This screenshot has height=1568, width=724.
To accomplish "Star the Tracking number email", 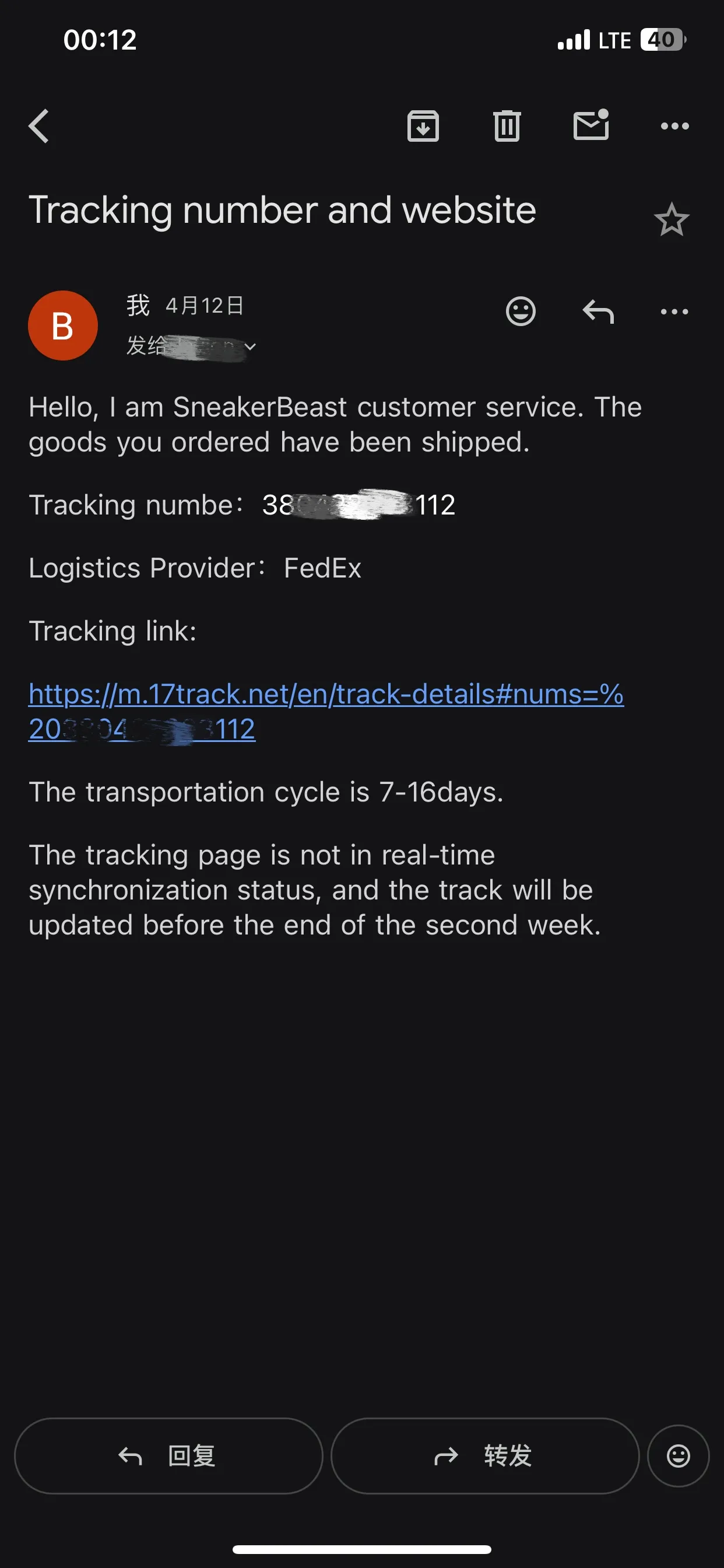I will pyautogui.click(x=671, y=220).
